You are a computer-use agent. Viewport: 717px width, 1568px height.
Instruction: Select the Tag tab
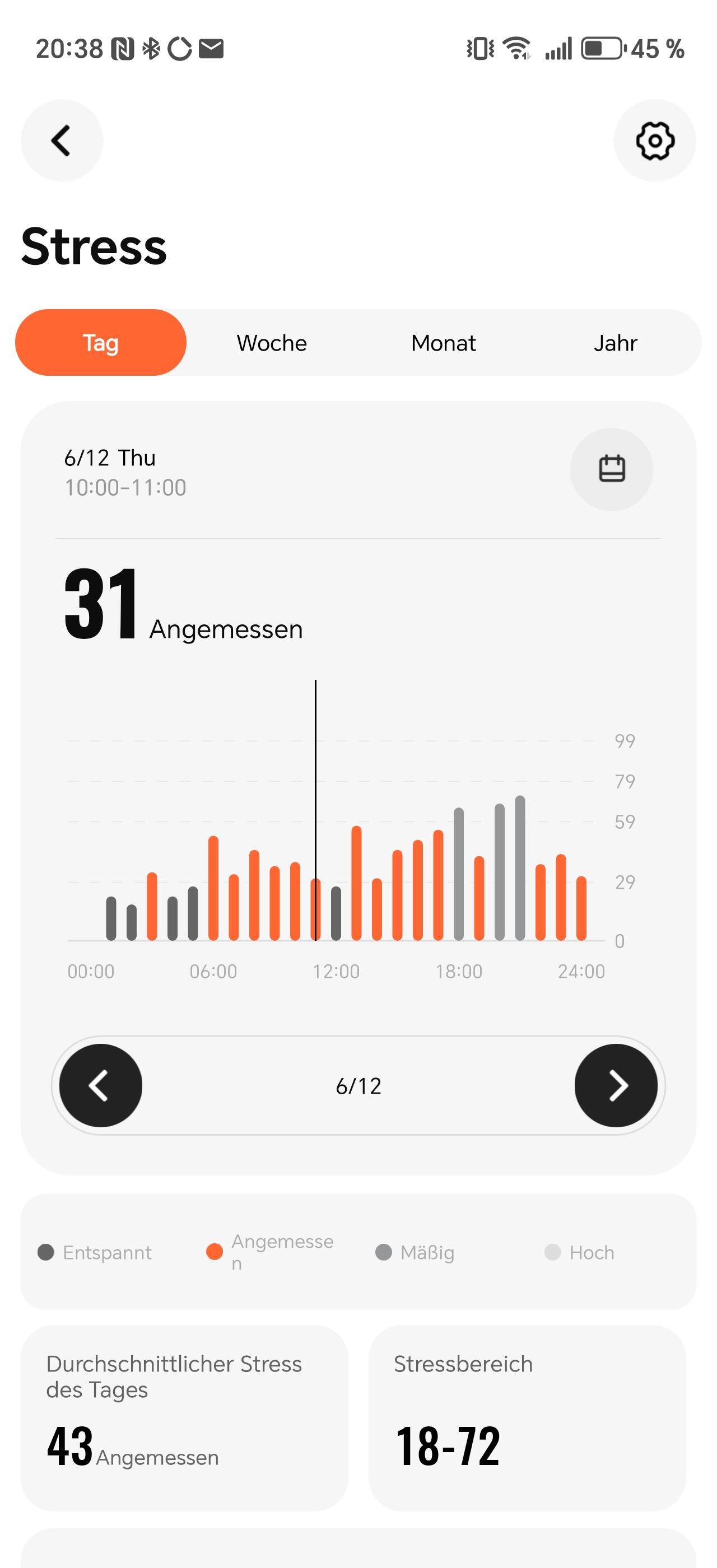coord(101,343)
